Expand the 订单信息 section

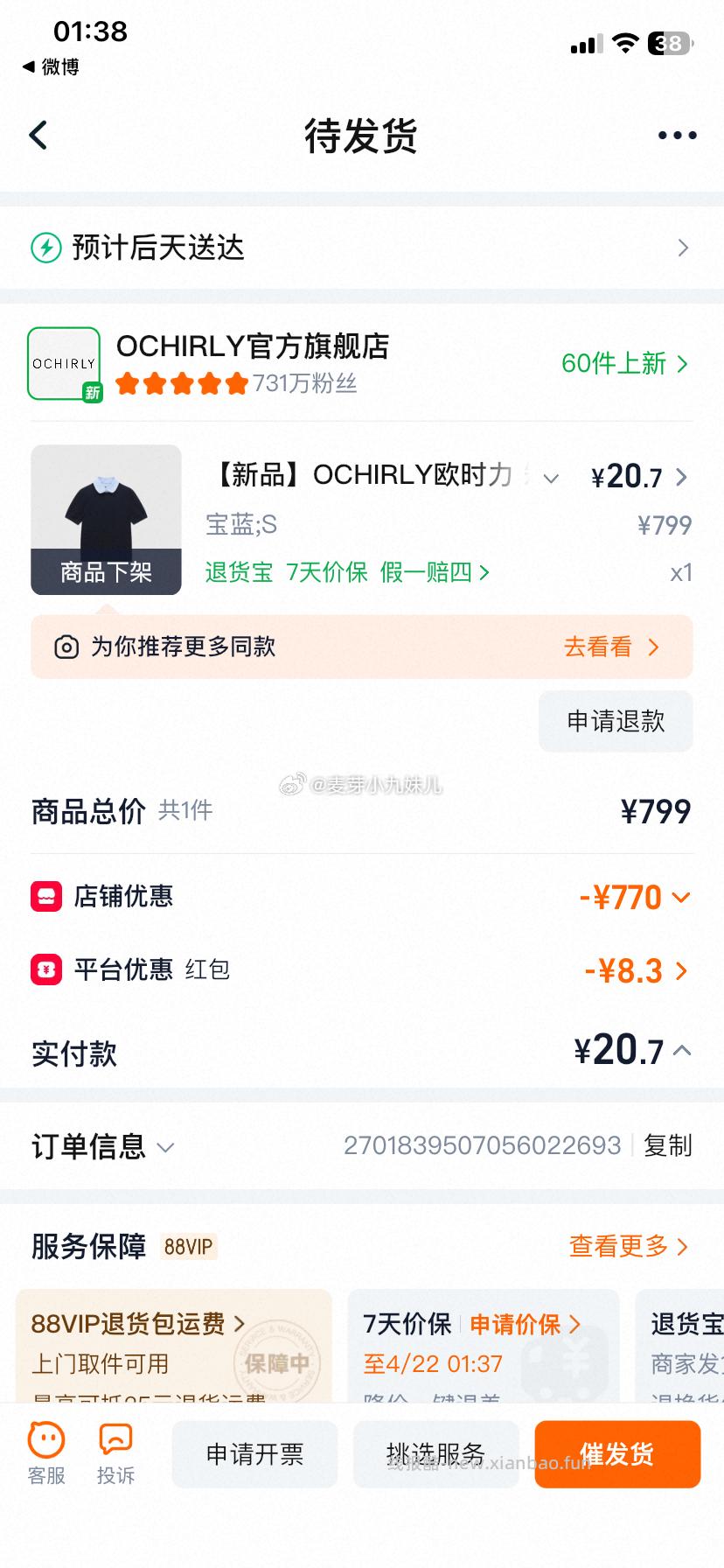tap(166, 1147)
